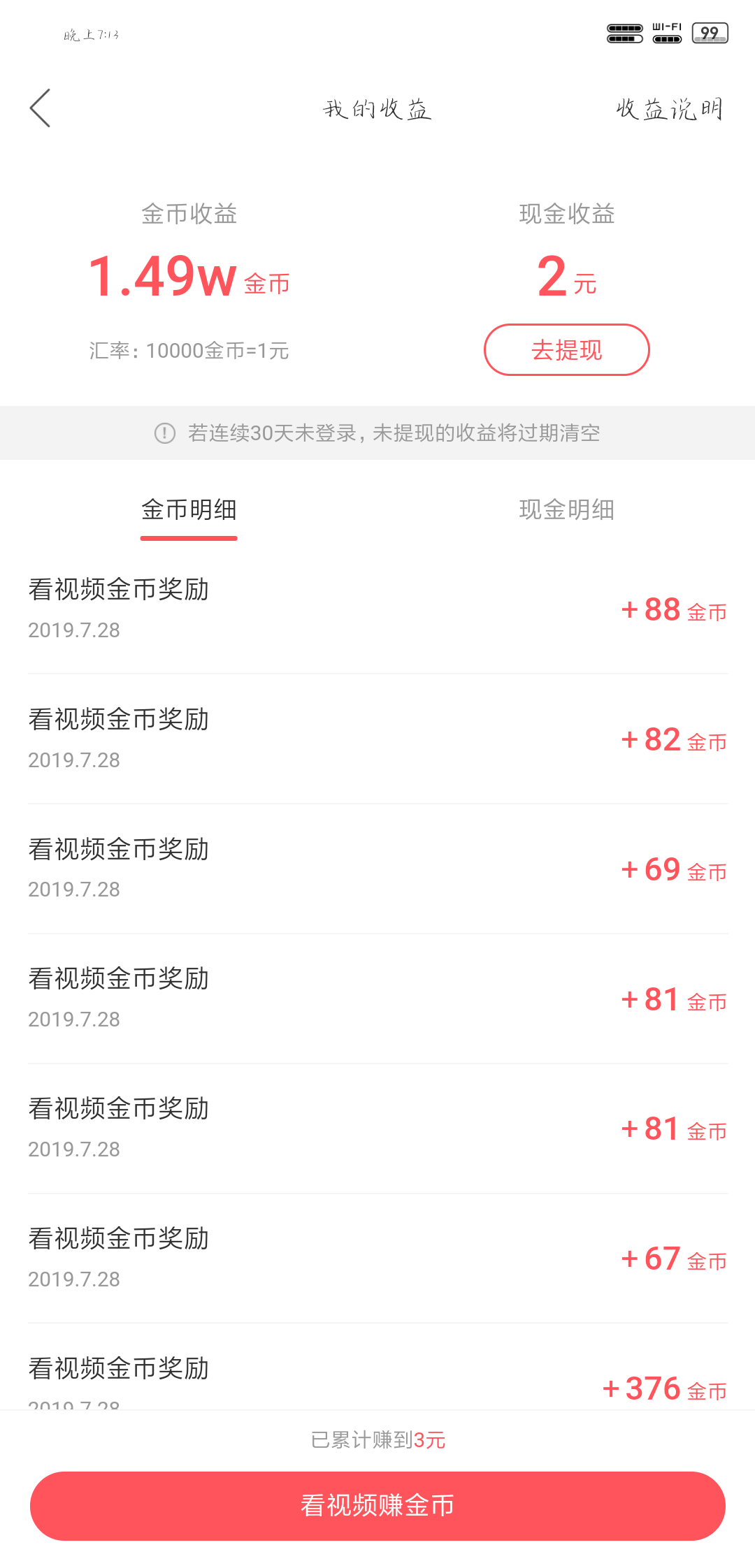Tap the clock showing 晚上7:13
The image size is (755, 1568).
[x=89, y=34]
